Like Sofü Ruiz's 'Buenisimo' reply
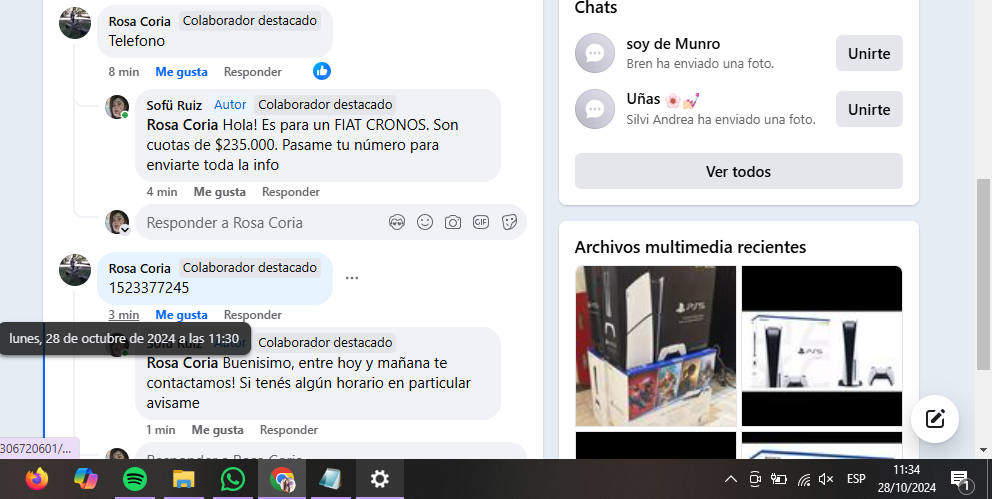The height and width of the screenshot is (499, 992). pos(217,430)
